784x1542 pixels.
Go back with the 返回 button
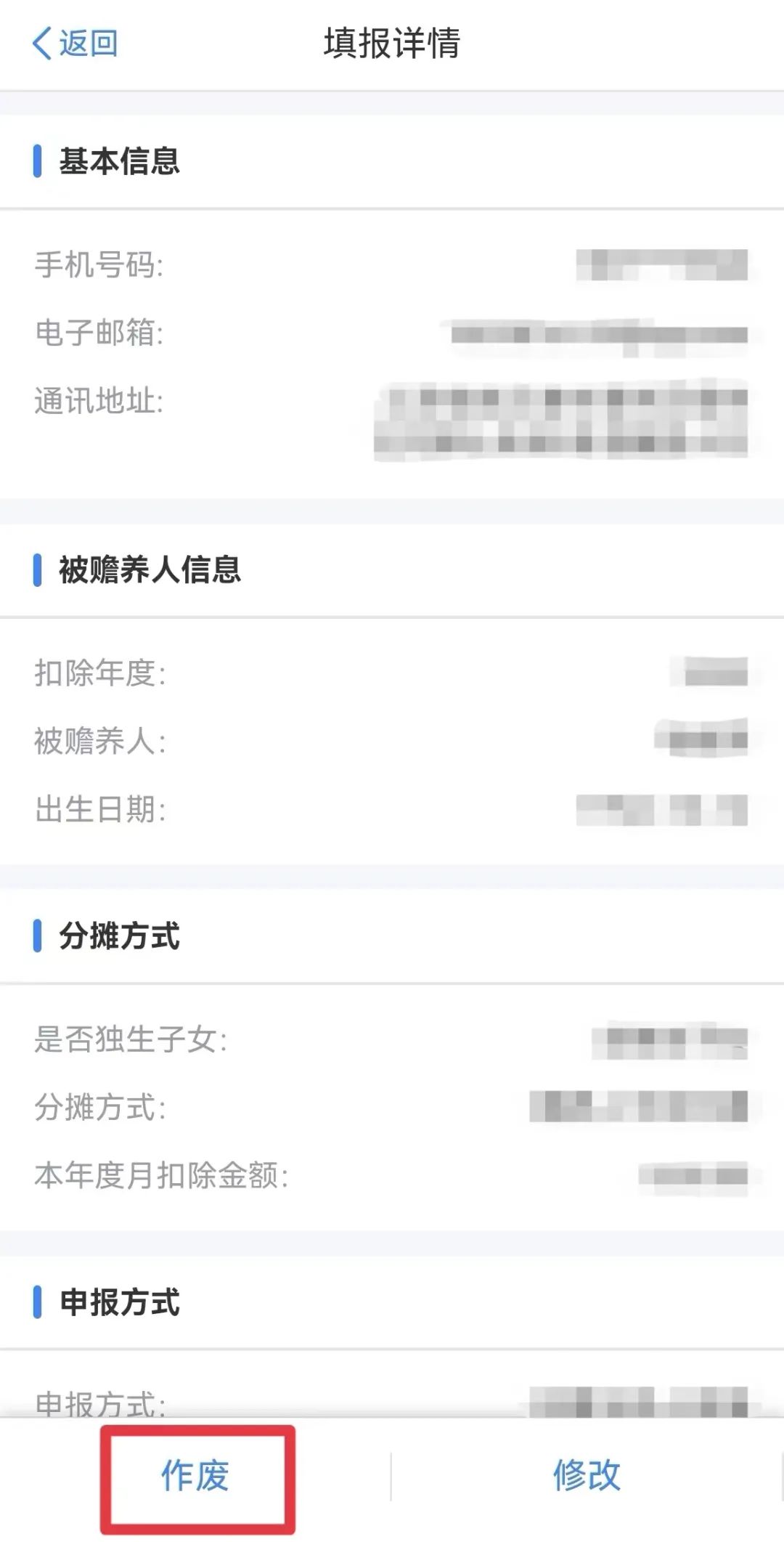point(75,44)
